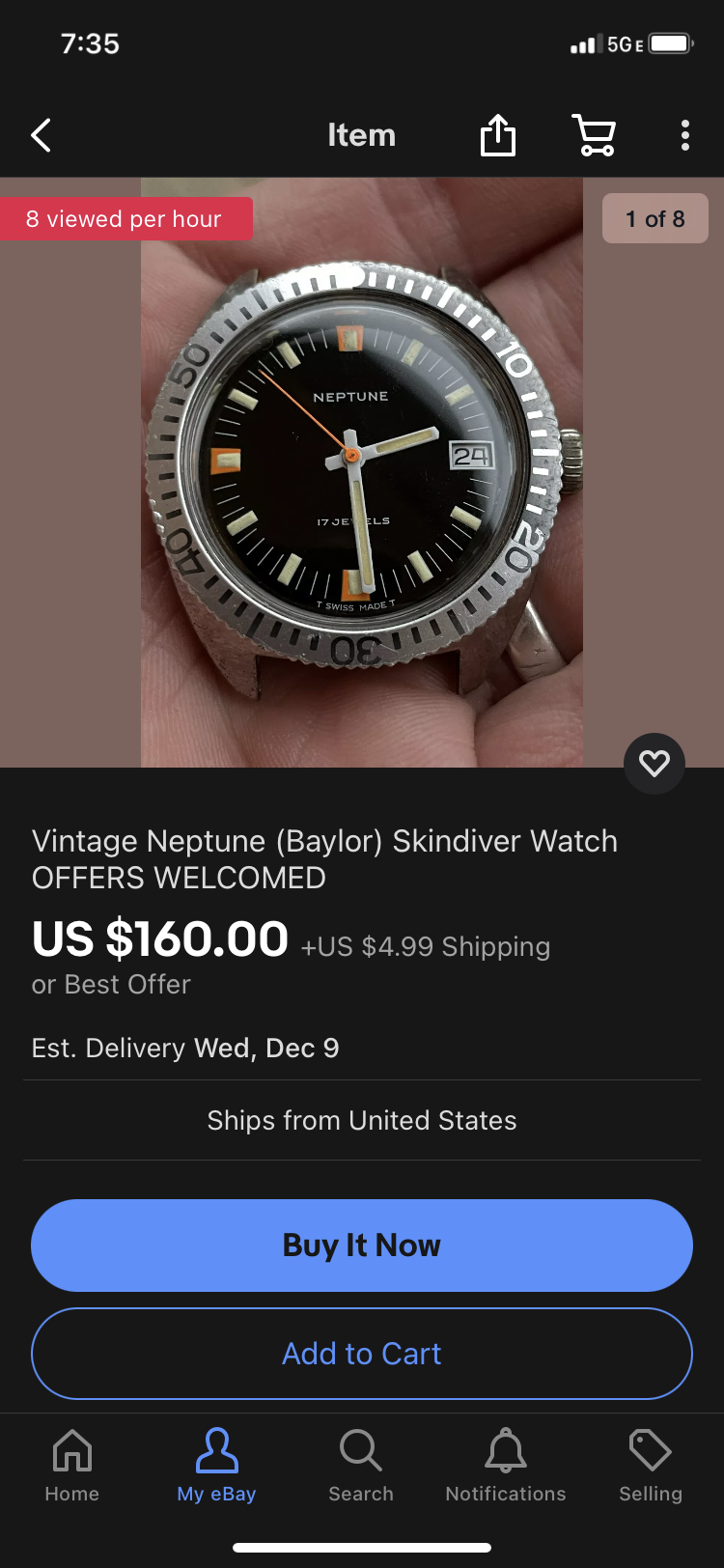The image size is (724, 1568).
Task: Go to the Selling tab
Action: click(x=650, y=1466)
